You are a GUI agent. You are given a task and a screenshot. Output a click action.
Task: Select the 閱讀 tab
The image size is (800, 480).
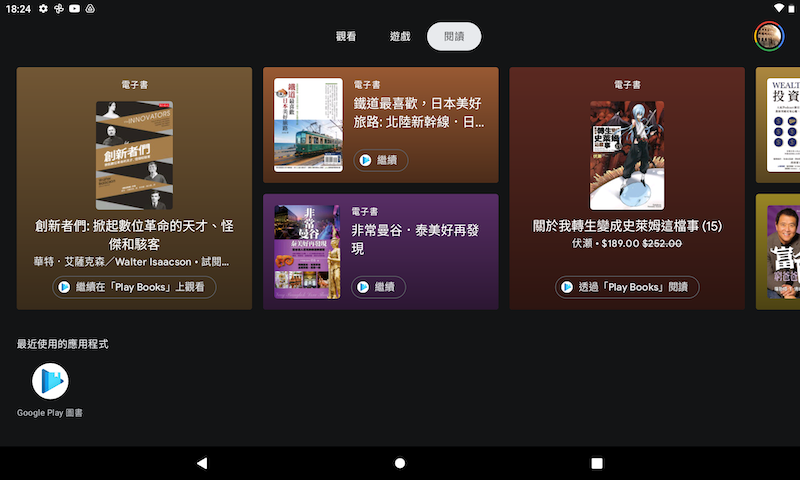454,36
